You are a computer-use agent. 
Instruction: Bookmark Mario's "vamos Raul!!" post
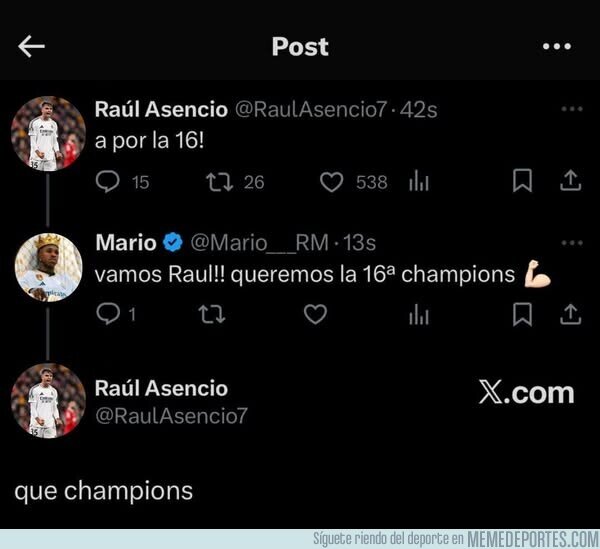(x=522, y=314)
